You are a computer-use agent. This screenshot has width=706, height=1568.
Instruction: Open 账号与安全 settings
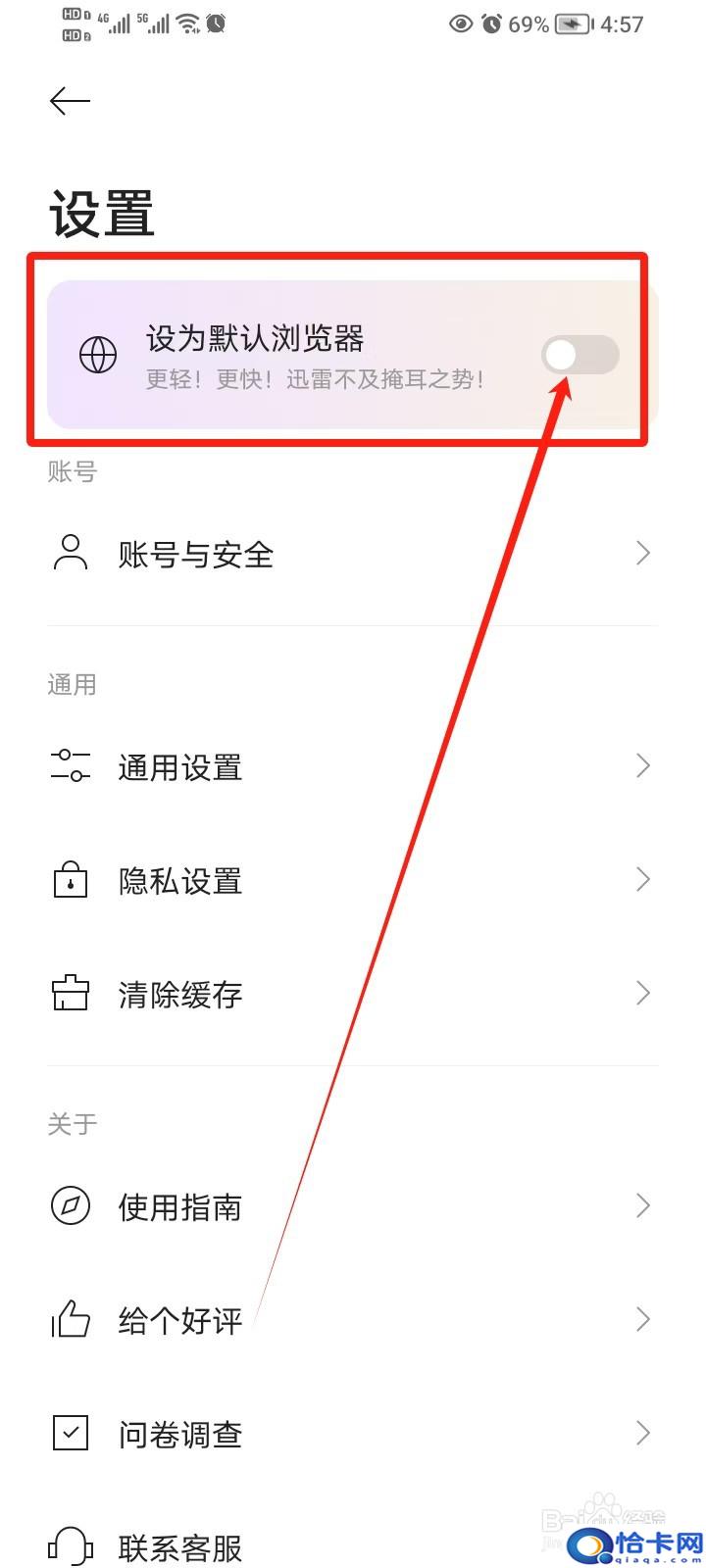pos(353,554)
